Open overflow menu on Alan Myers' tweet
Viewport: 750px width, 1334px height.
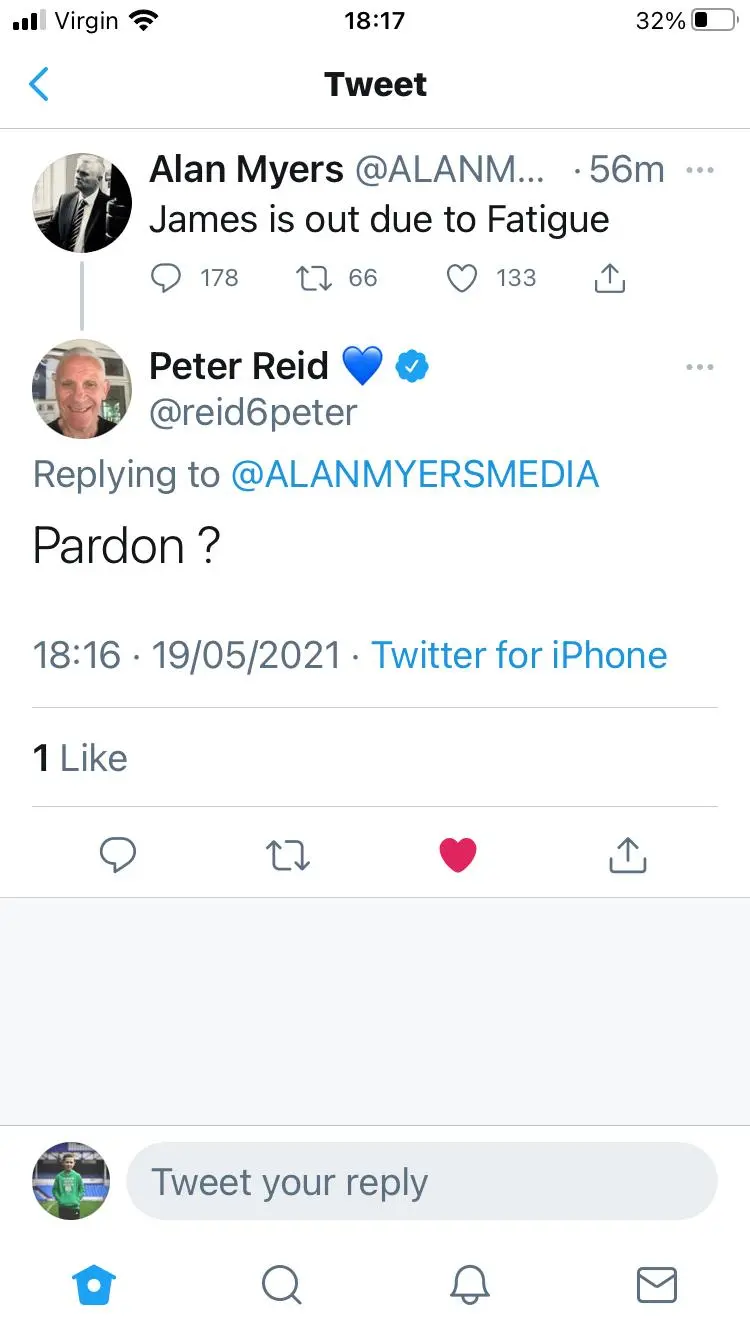700,171
